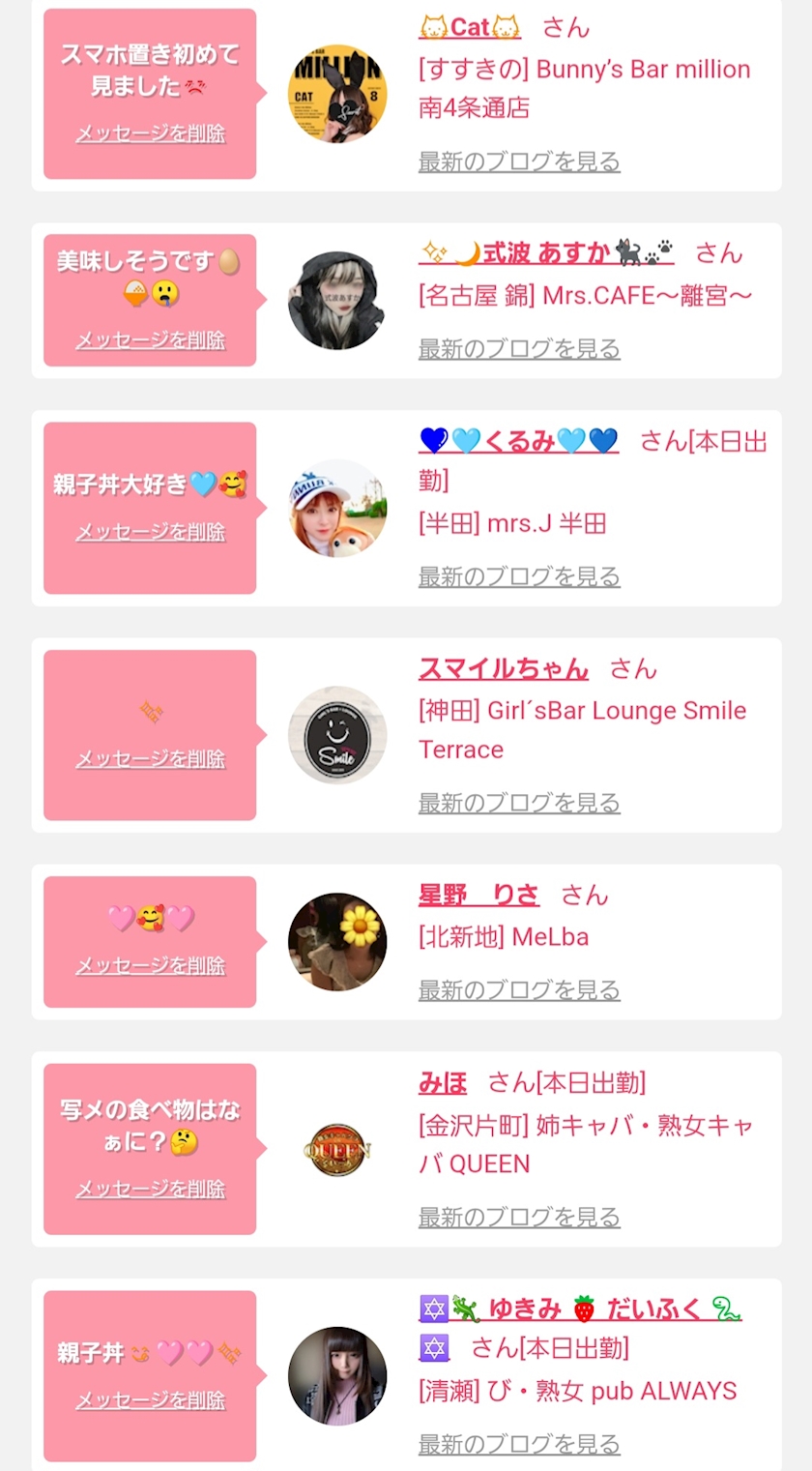Delete the message sent to スマイルちゃん
The height and width of the screenshot is (1471, 812).
coord(150,758)
